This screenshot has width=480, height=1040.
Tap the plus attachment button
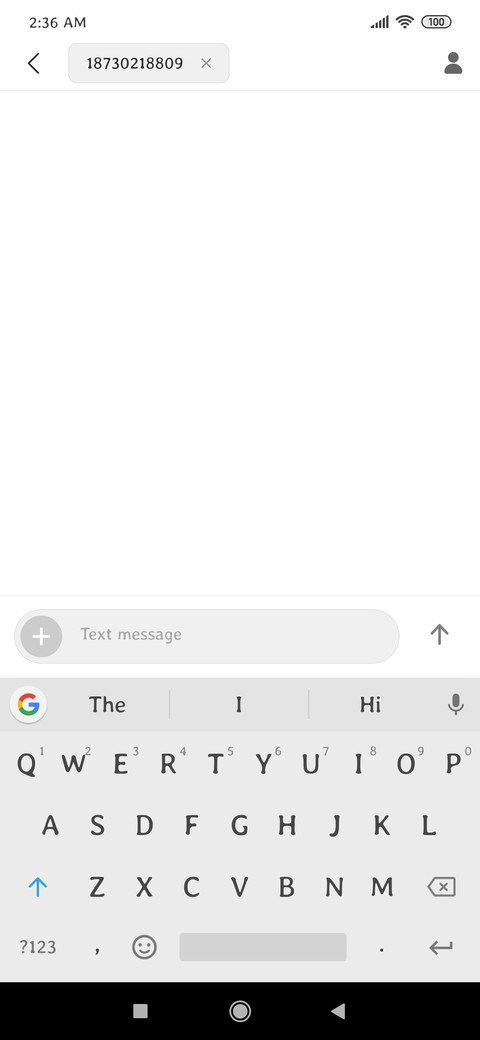point(41,637)
